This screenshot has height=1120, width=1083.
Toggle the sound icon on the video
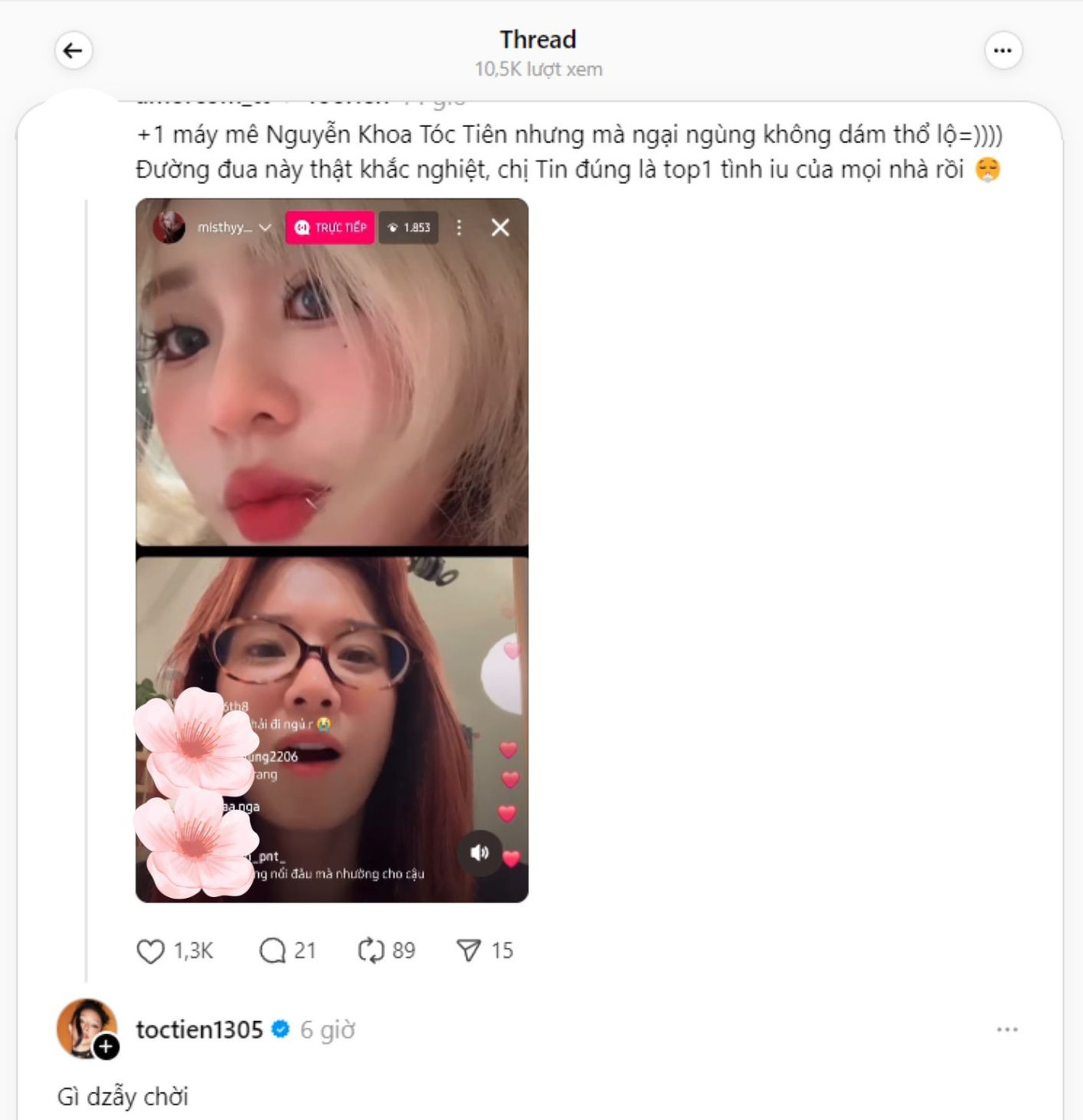click(x=479, y=853)
